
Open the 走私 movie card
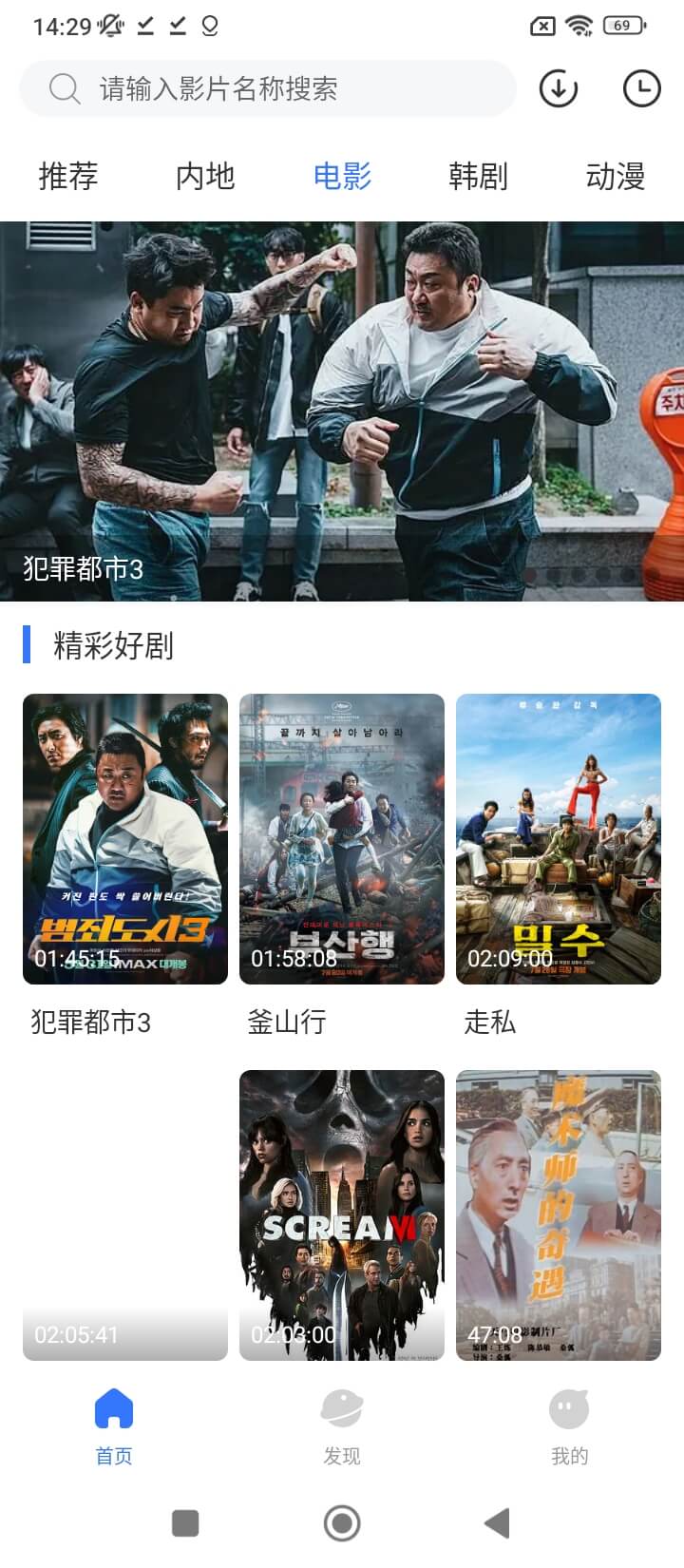click(559, 838)
